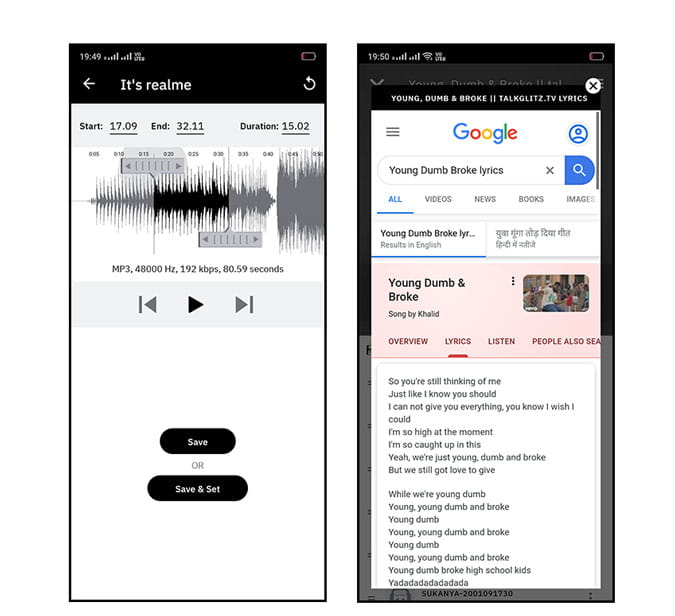Edit the End time field

[x=190, y=126]
